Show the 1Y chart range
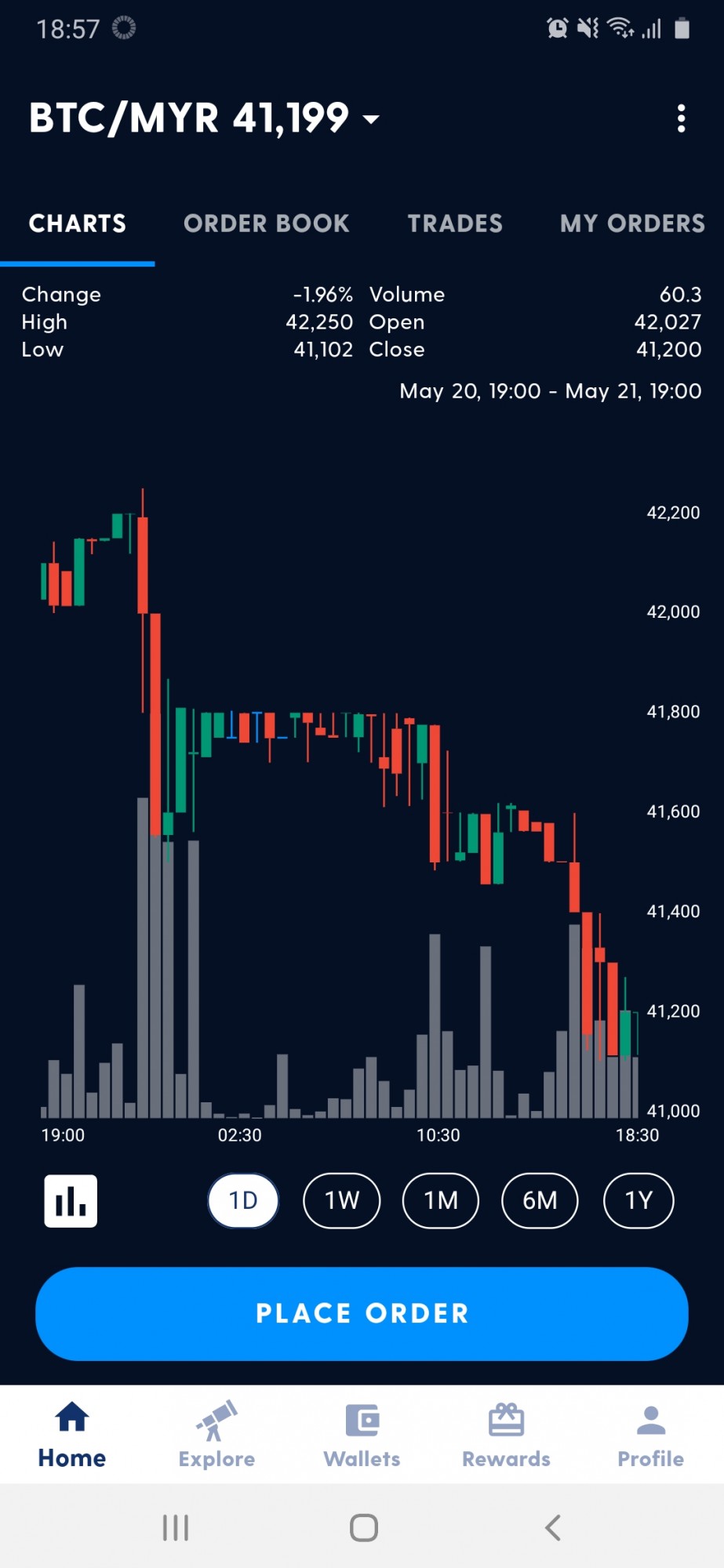This screenshot has width=724, height=1568. pyautogui.click(x=639, y=1200)
